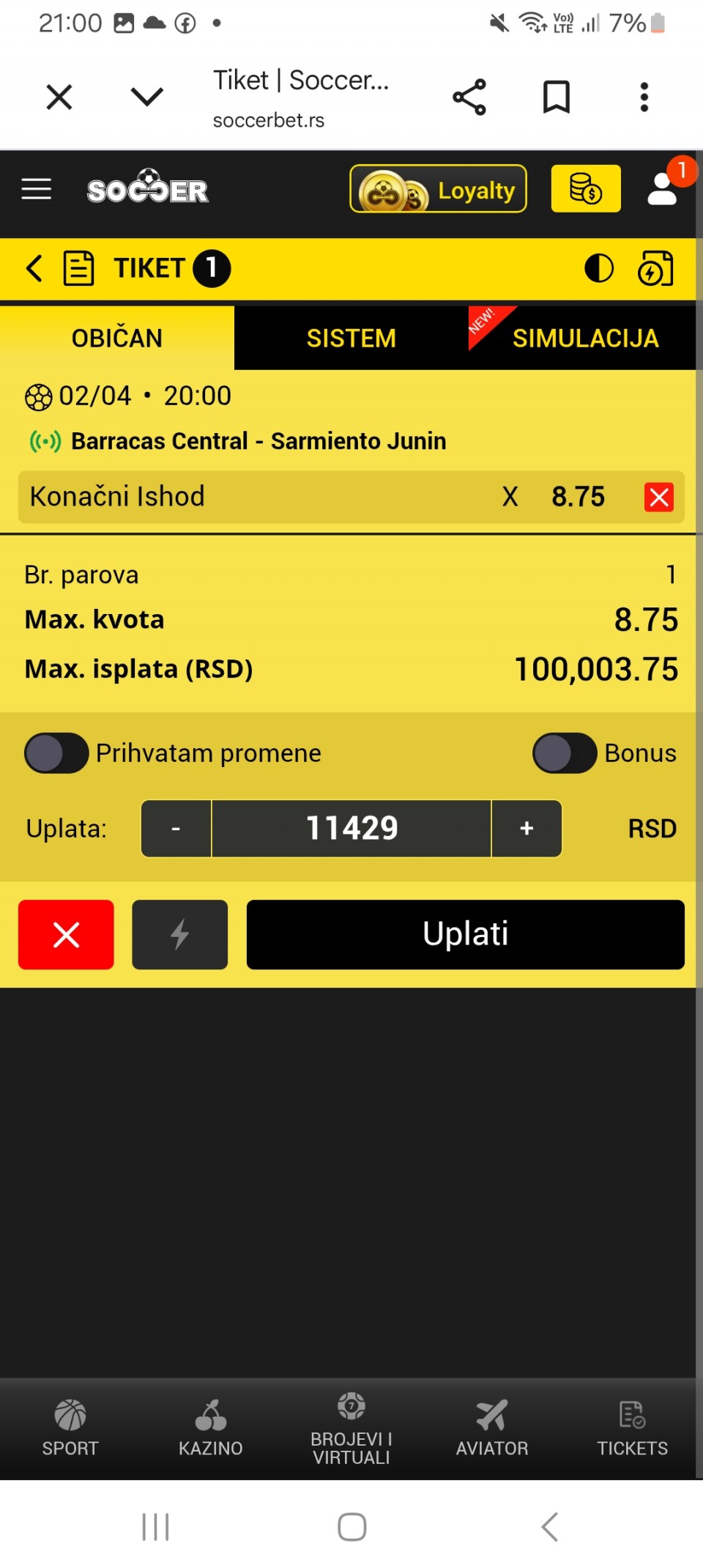Switch to the SISTEM tab
Screen dimensions: 703x1568
351,339
